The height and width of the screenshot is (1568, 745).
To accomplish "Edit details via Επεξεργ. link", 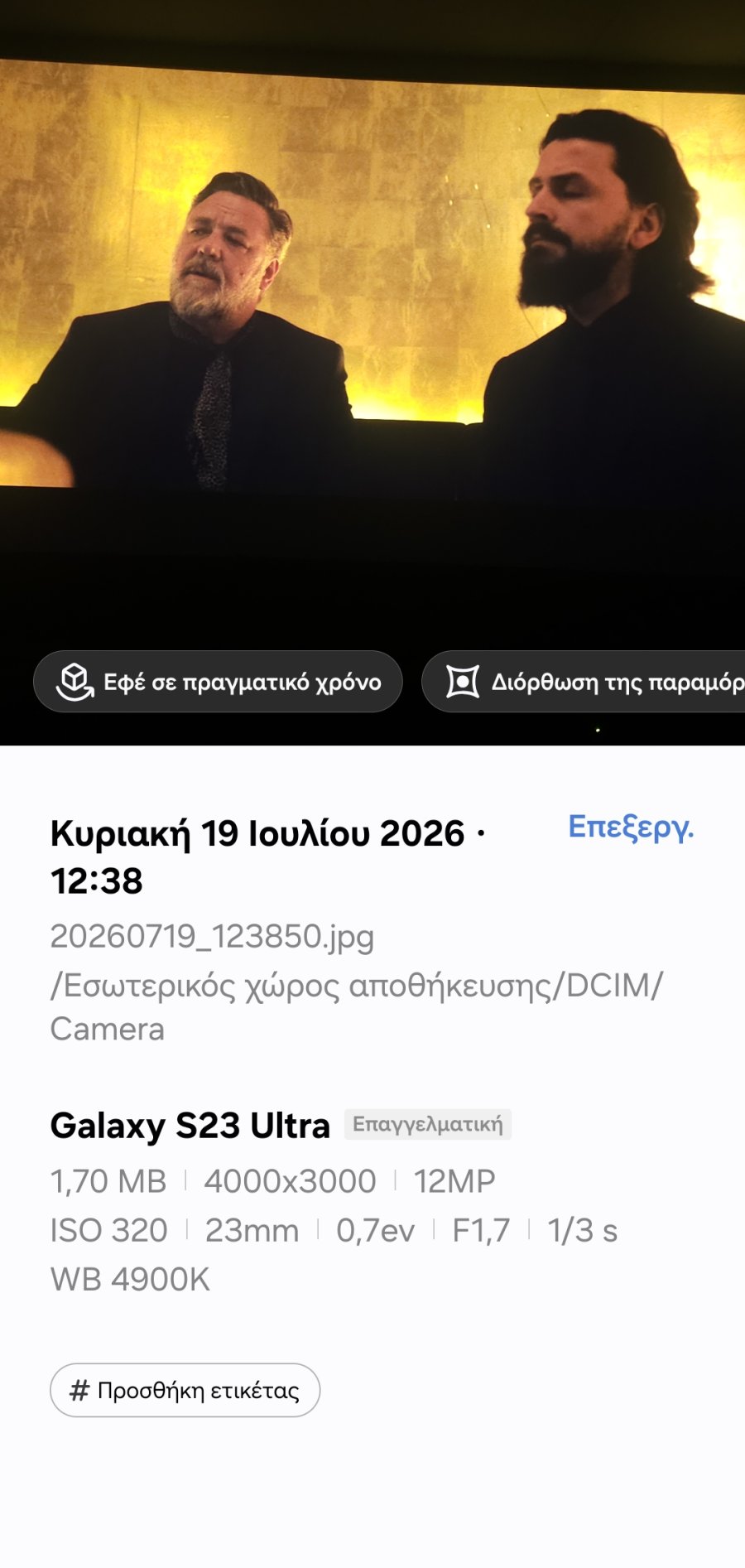I will (x=631, y=827).
